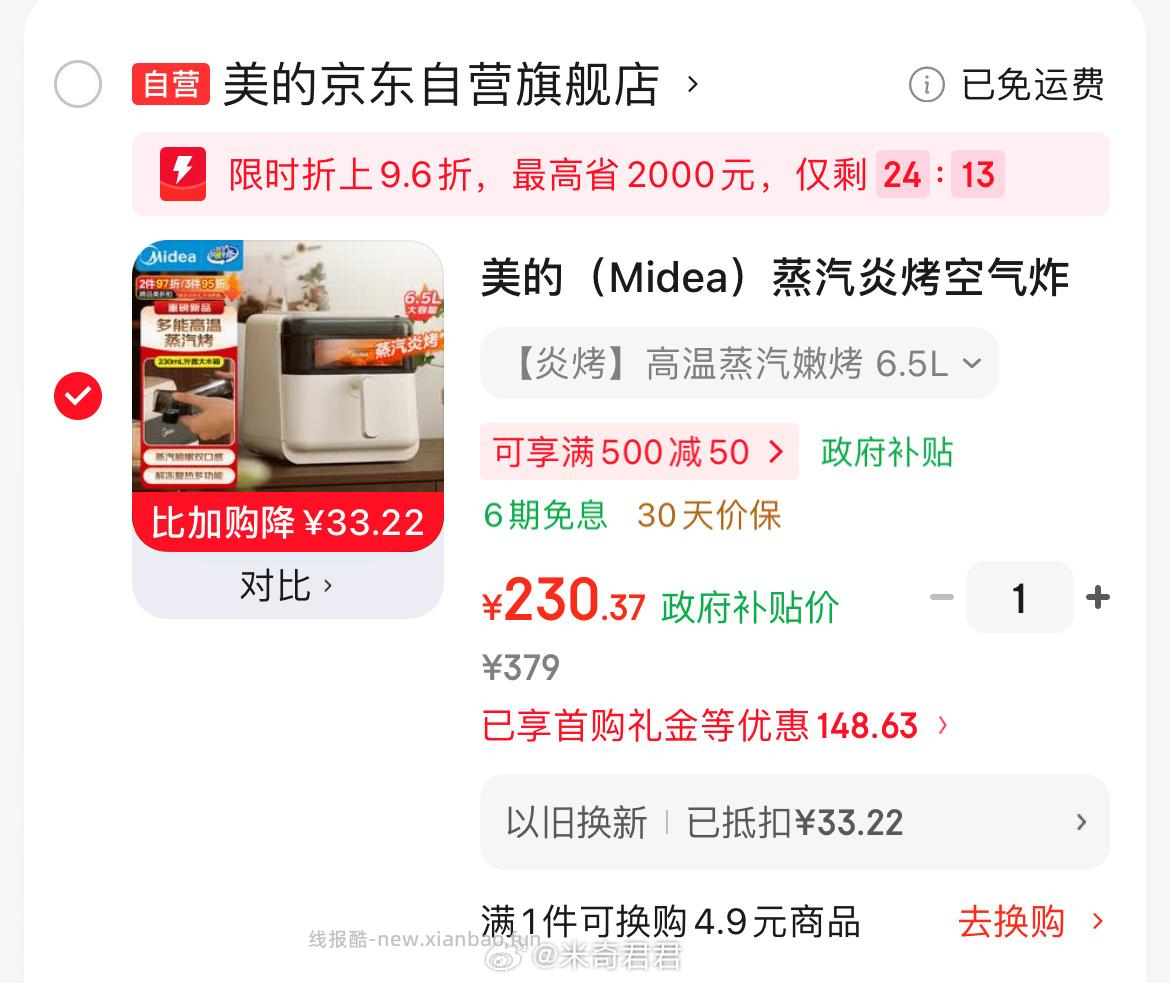Expand 已享首购礼金等优惠 148.63 details
This screenshot has height=983, width=1170.
pyautogui.click(x=714, y=726)
